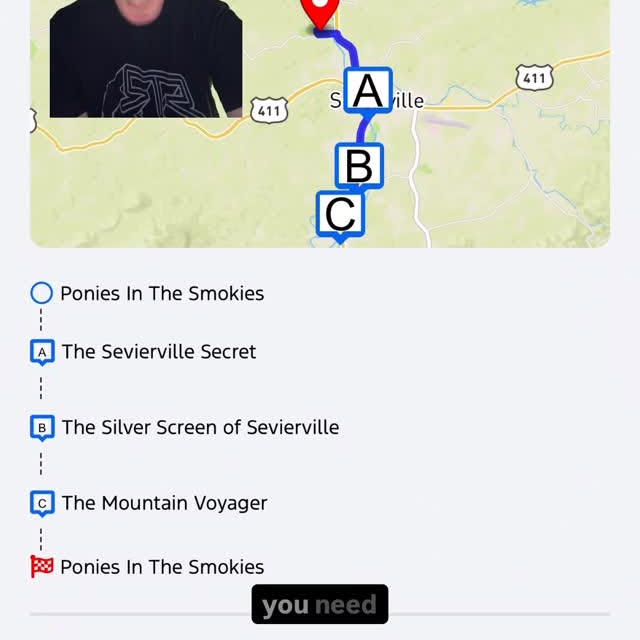Open The Mountain Voyager stop

[x=164, y=503]
